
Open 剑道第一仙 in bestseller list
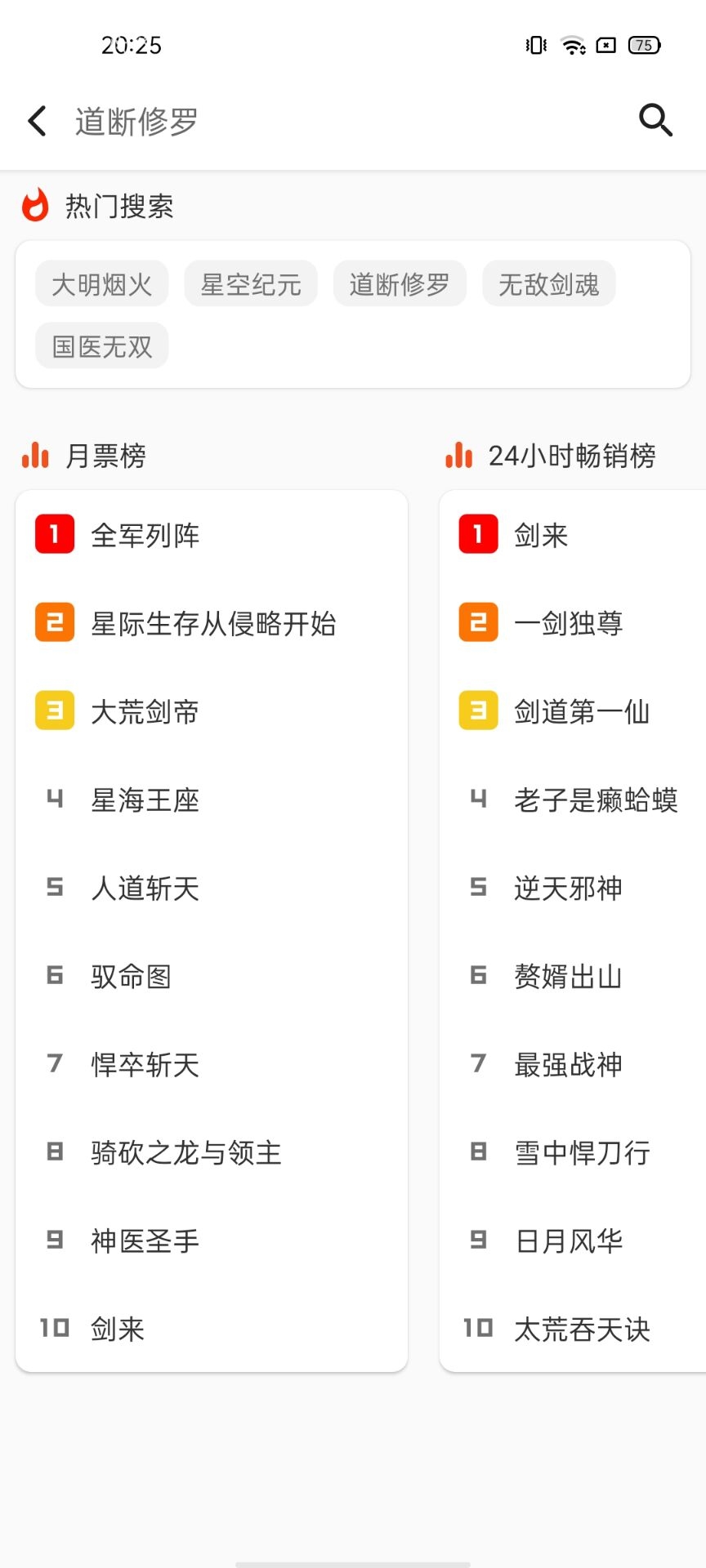click(x=573, y=711)
